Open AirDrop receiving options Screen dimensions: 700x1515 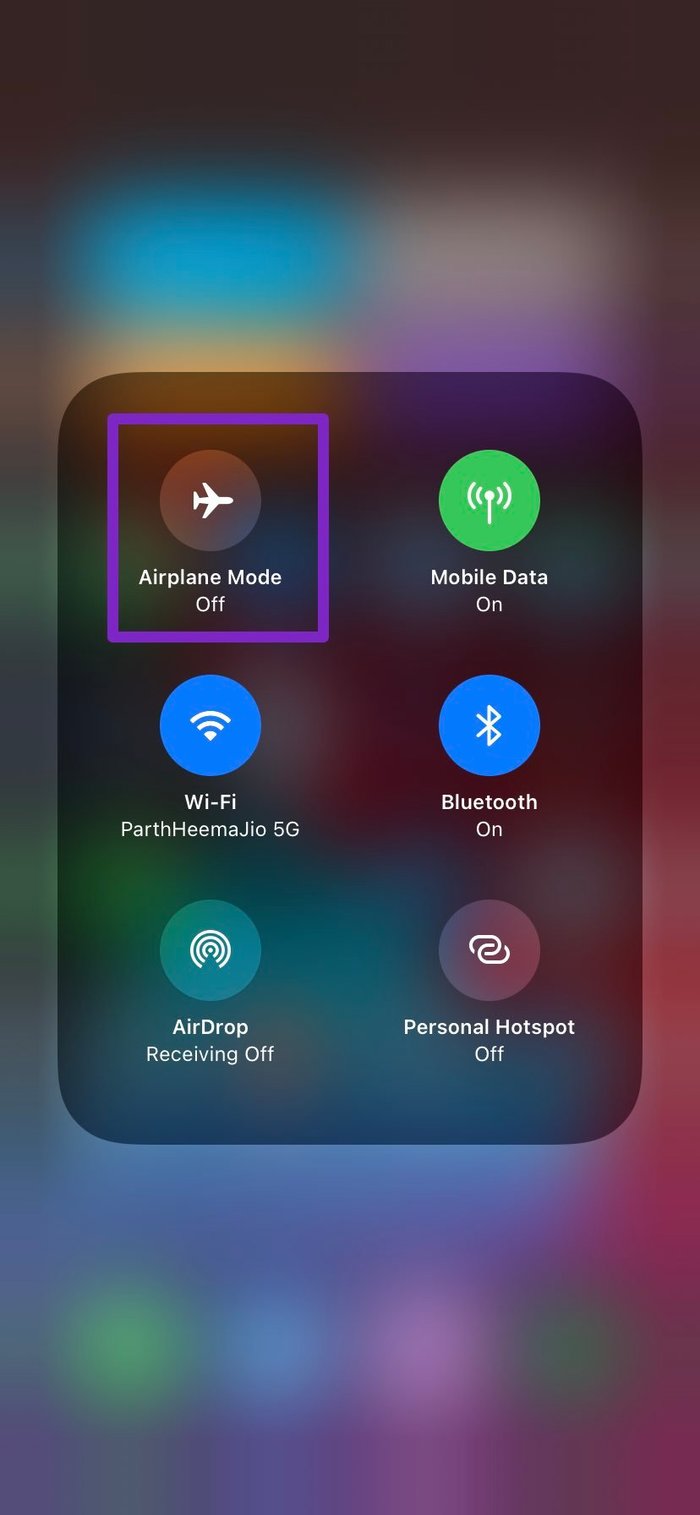(x=210, y=950)
